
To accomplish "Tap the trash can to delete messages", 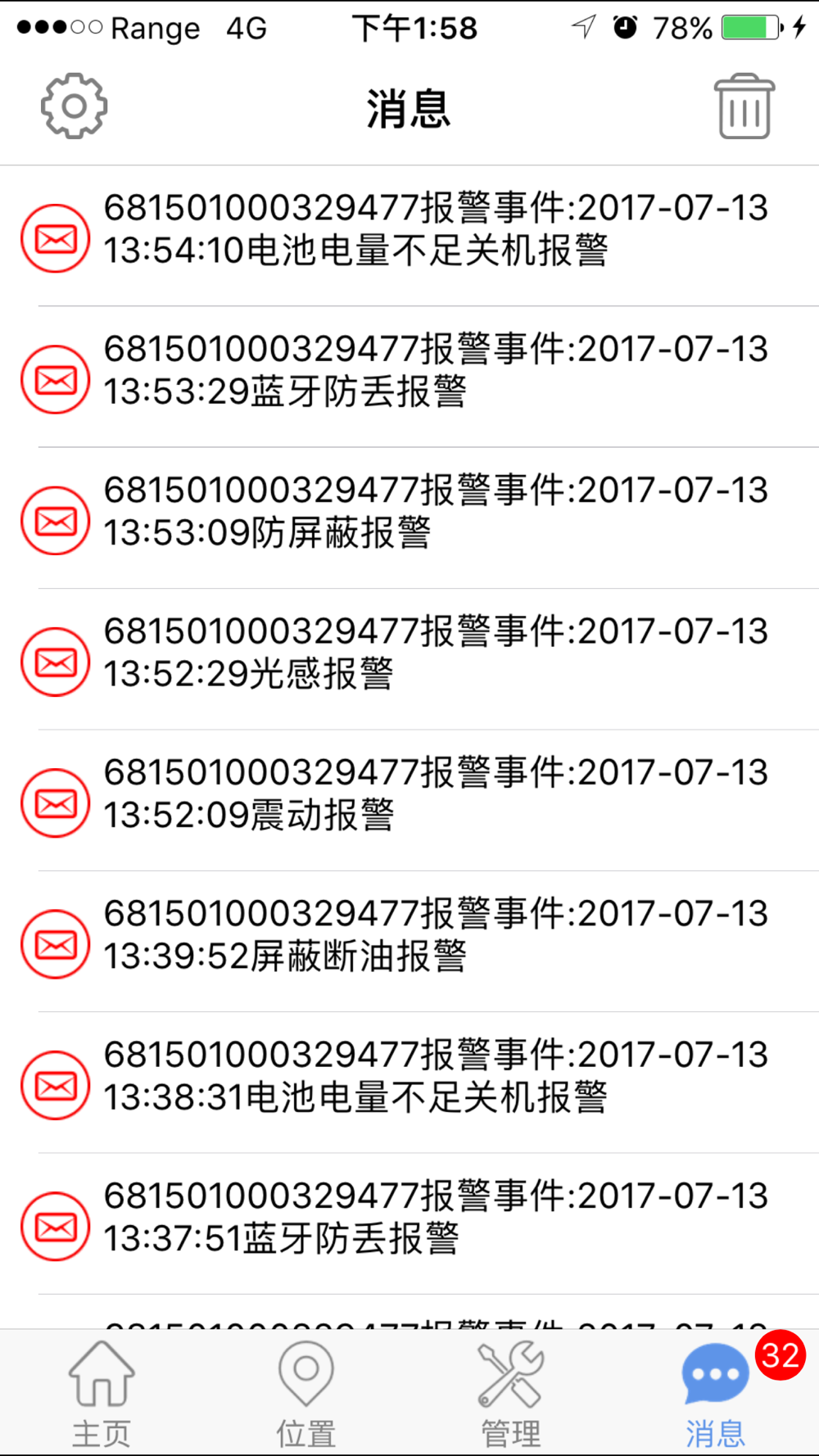I will pyautogui.click(x=744, y=106).
